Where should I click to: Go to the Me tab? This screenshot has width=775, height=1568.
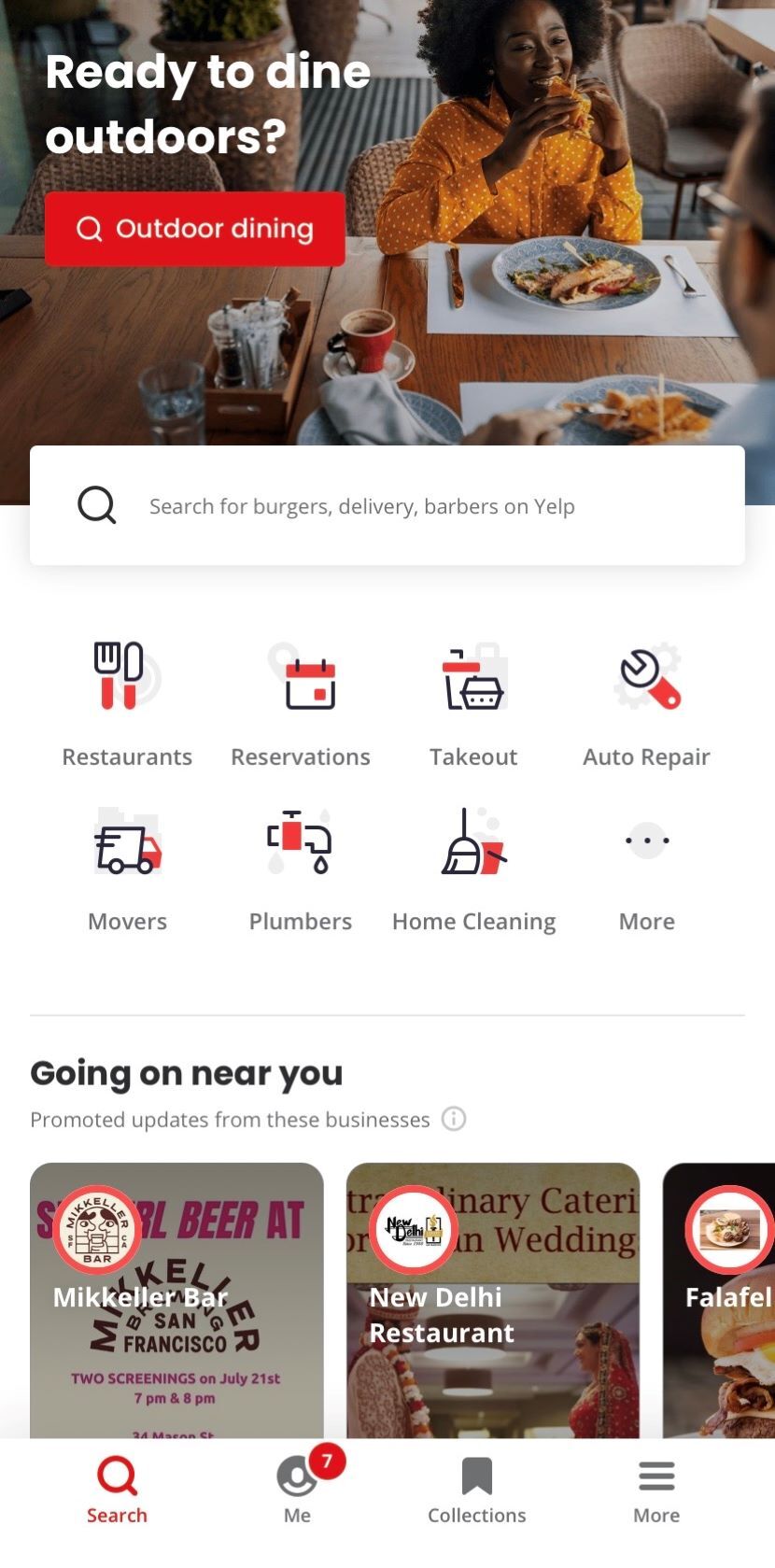pyautogui.click(x=298, y=1490)
